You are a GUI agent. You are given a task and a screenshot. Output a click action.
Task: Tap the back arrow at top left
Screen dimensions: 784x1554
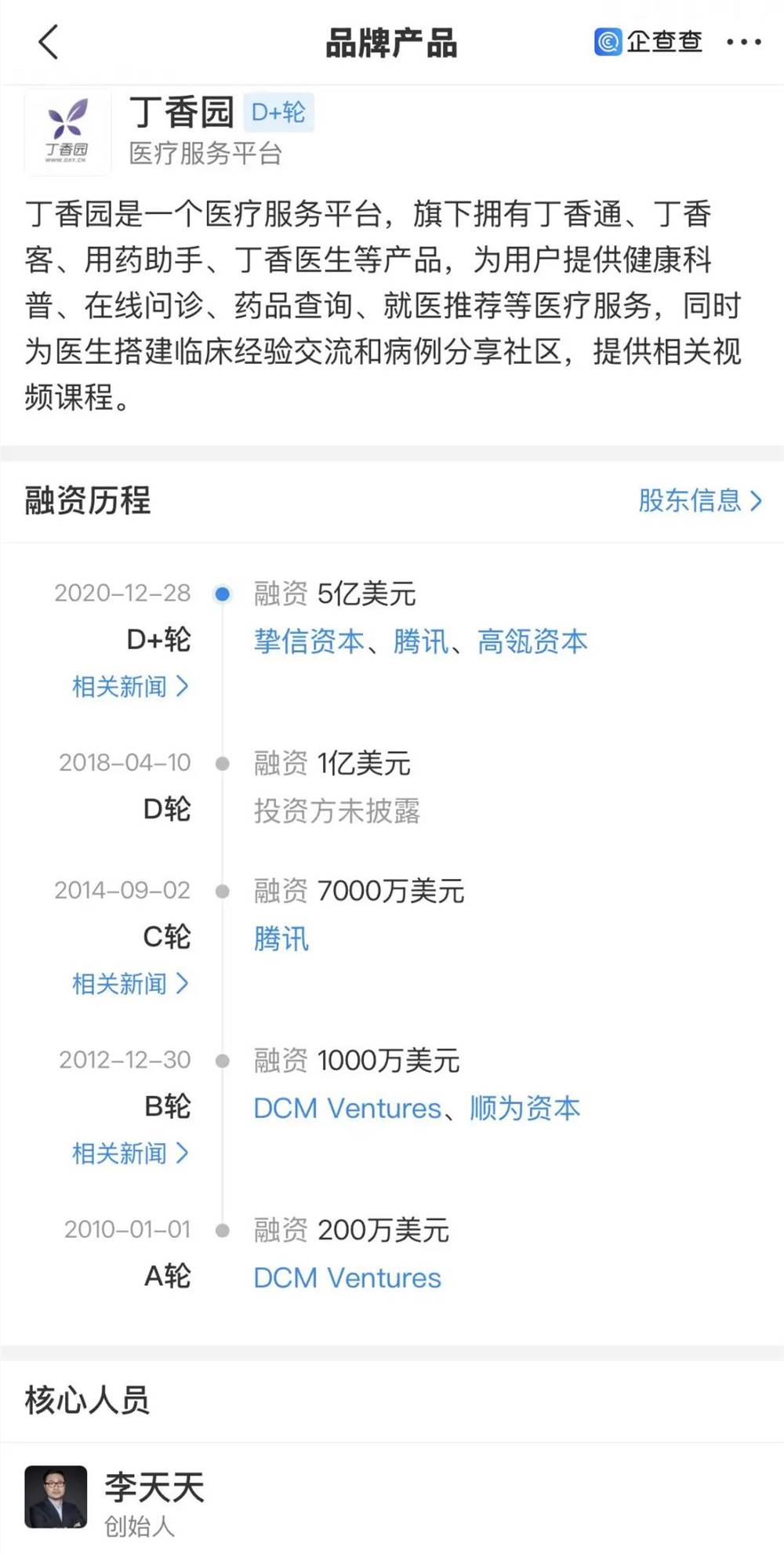[49, 42]
